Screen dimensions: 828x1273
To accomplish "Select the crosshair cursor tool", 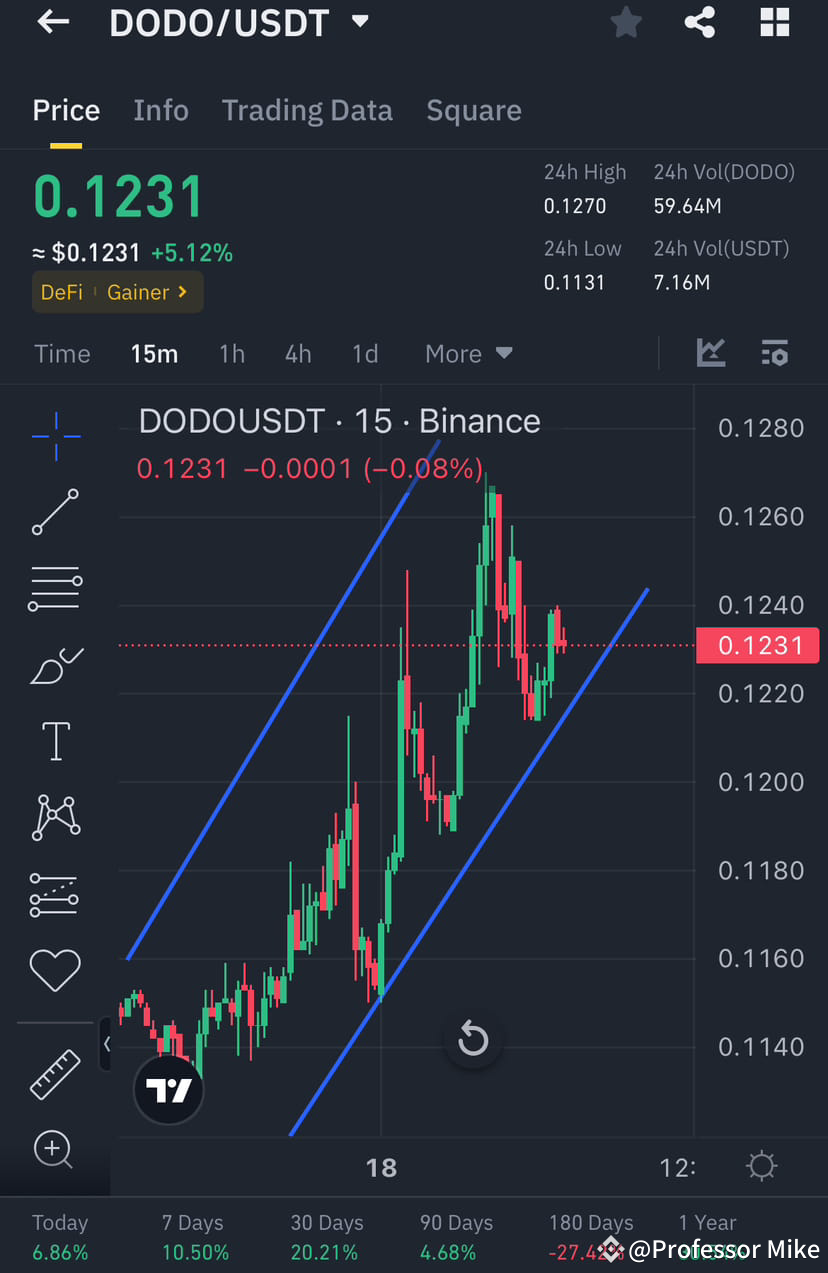I will [55, 437].
